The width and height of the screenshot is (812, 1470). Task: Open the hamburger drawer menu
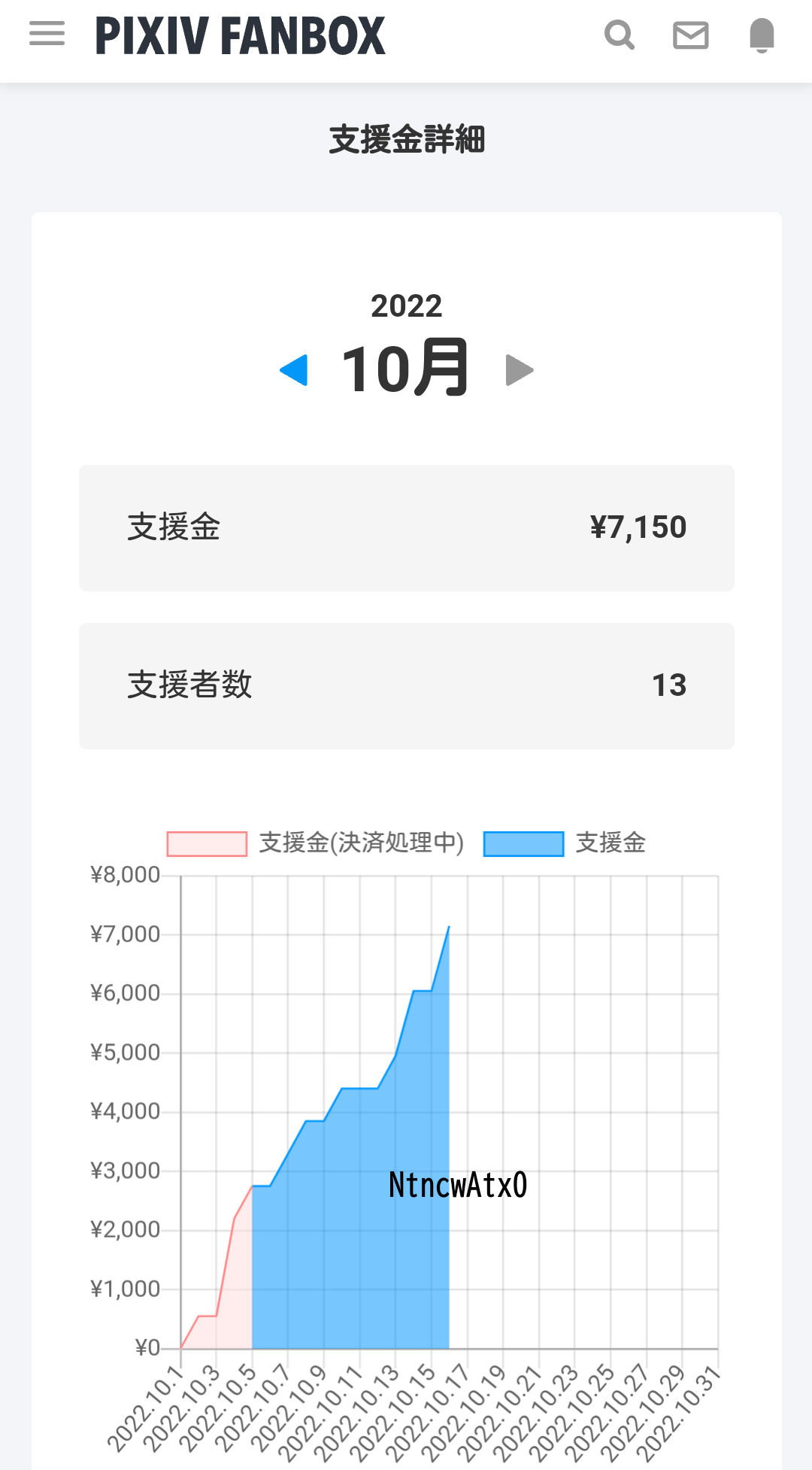(x=47, y=34)
